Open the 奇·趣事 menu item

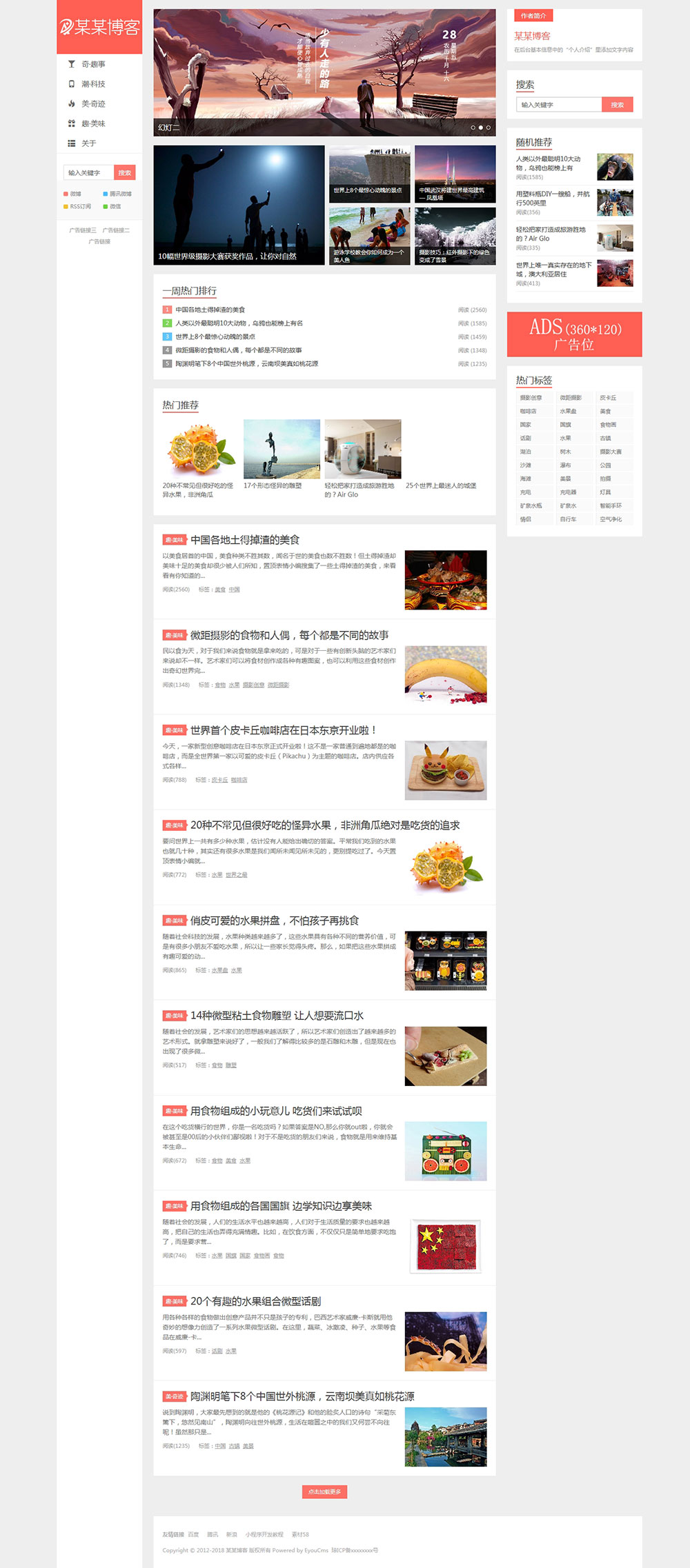93,64
